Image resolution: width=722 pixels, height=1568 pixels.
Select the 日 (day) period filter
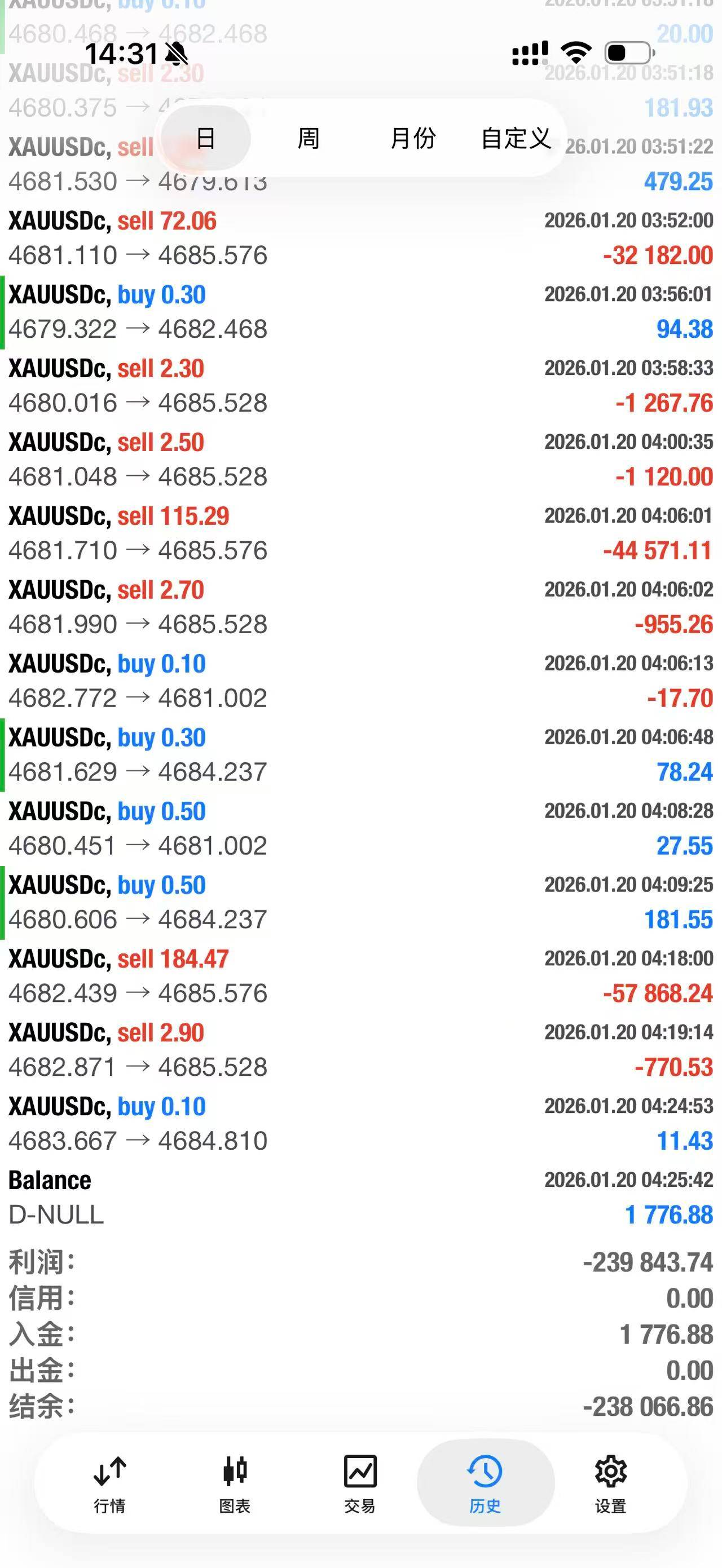pos(206,138)
